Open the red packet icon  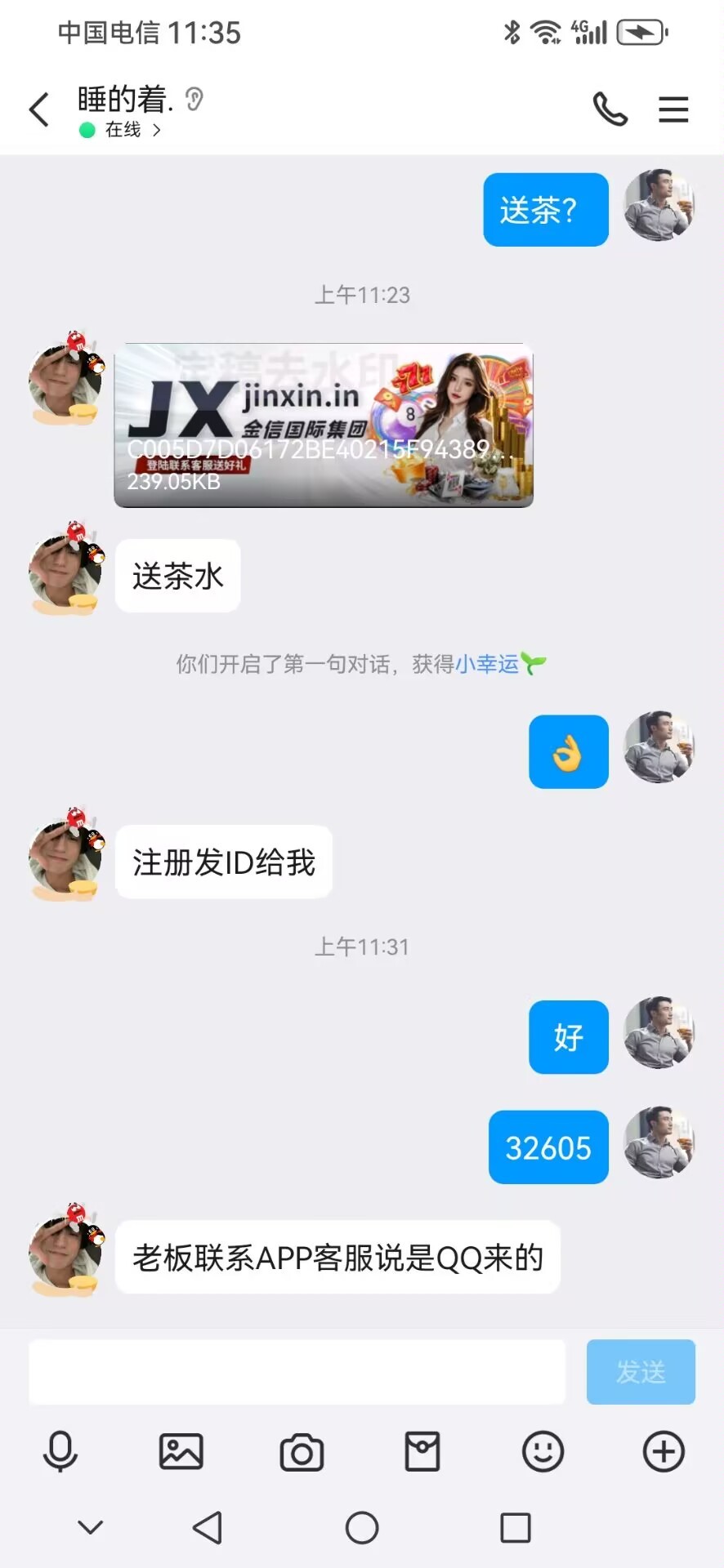point(422,1452)
